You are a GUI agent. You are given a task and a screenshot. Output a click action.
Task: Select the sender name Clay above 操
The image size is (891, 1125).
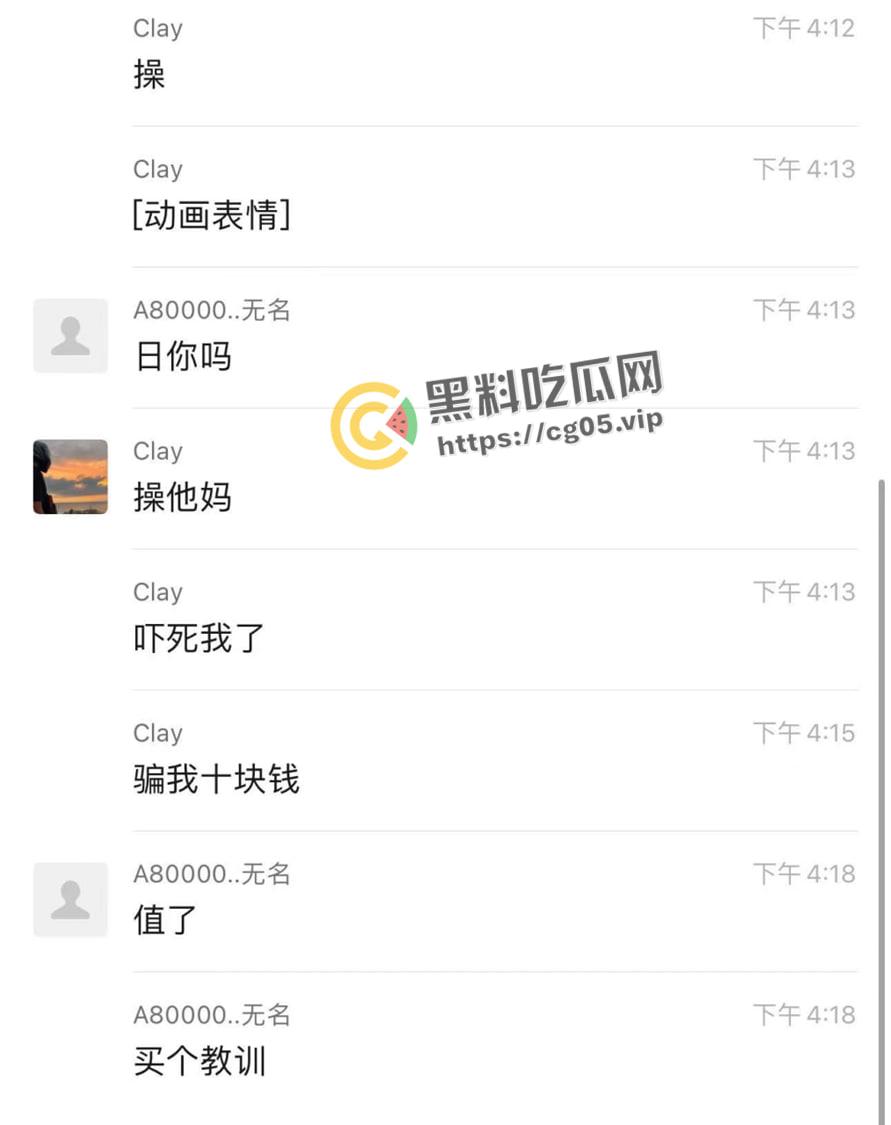(157, 28)
